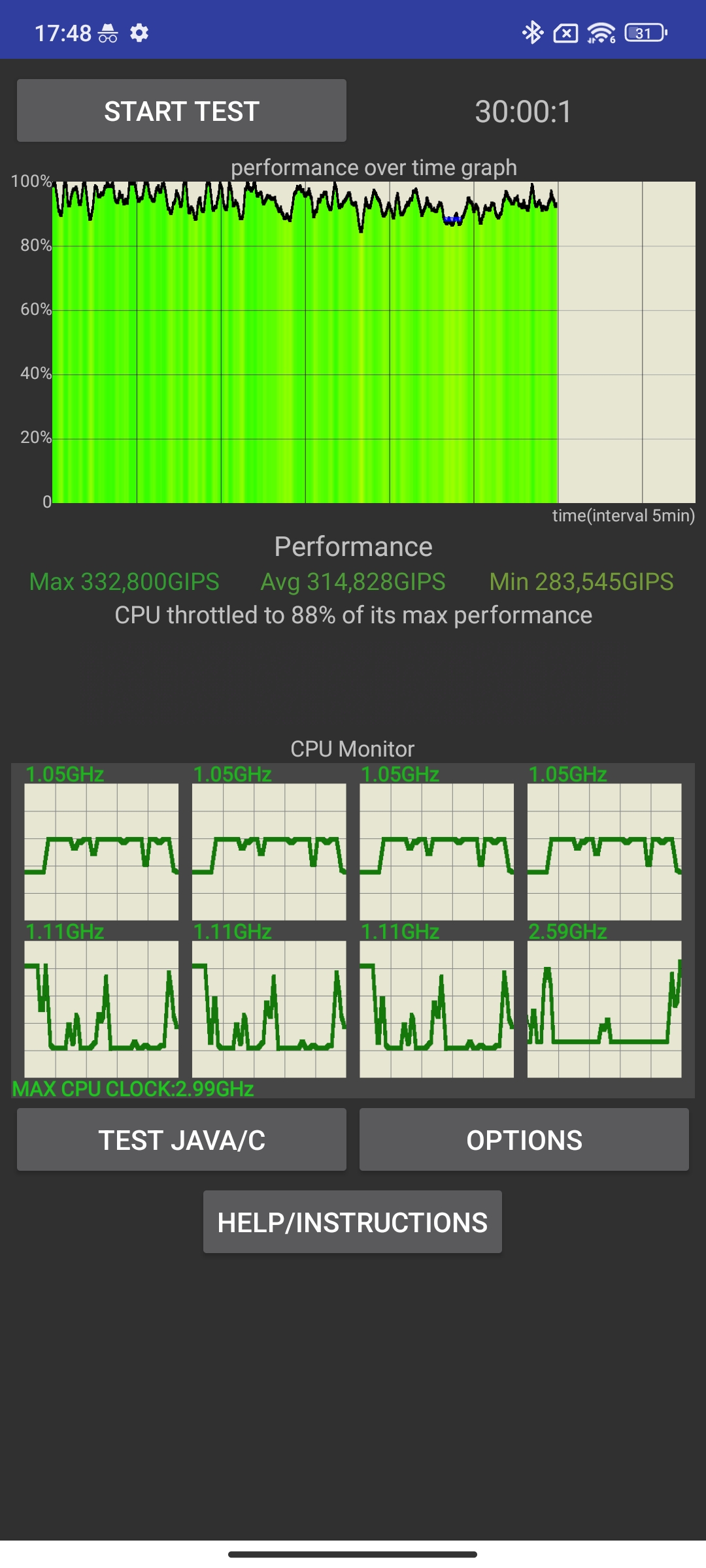This screenshot has width=706, height=1568.
Task: Open the OPTIONS screen
Action: [524, 1139]
